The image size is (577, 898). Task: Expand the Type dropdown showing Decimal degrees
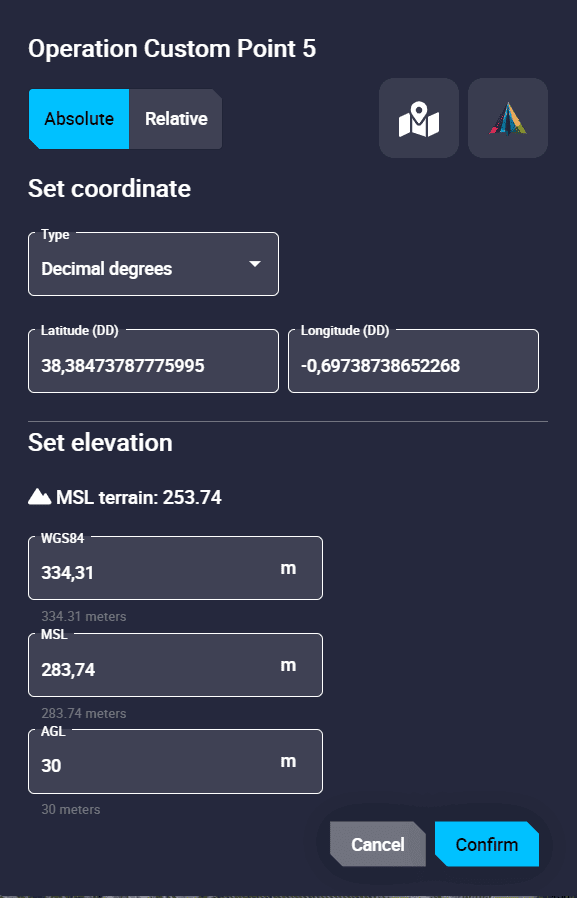(153, 264)
